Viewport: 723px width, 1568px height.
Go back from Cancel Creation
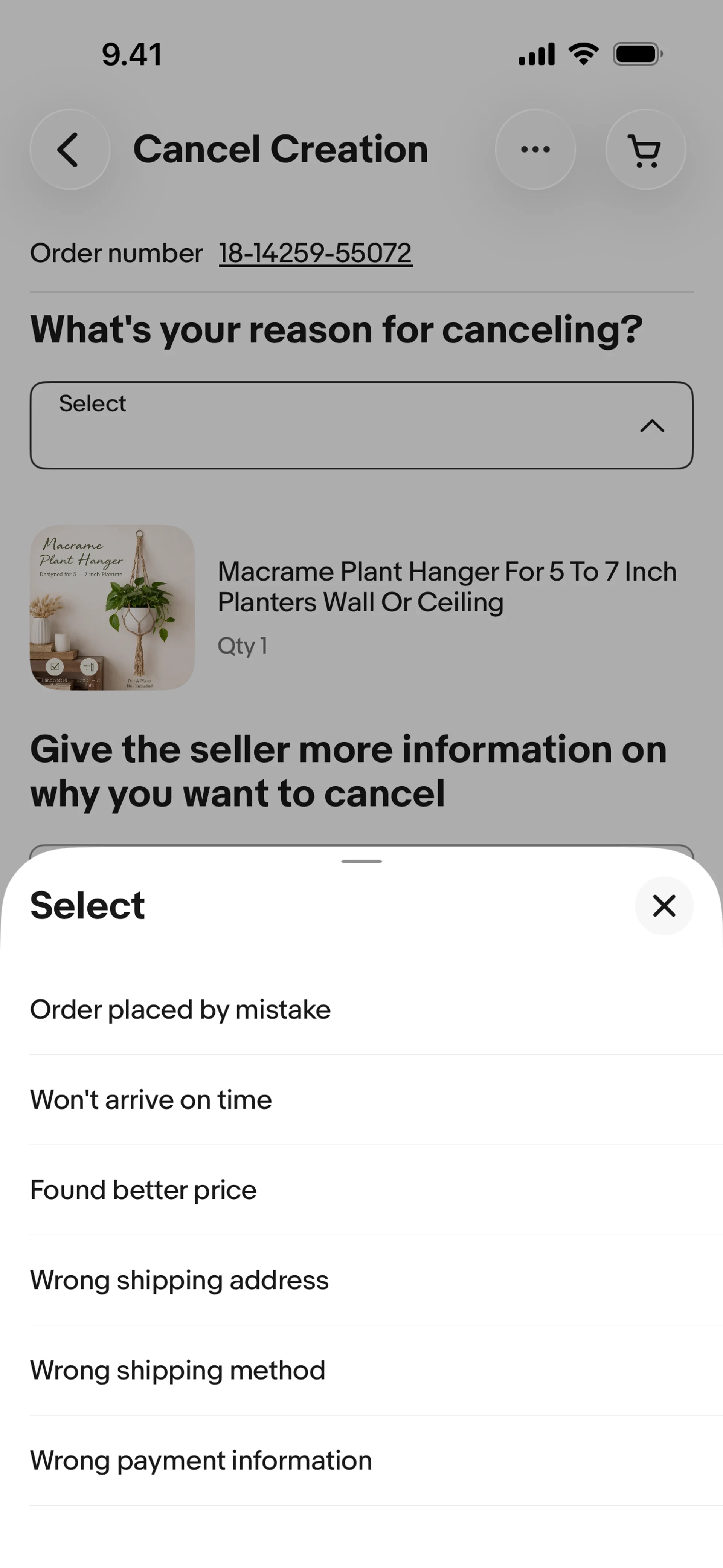pos(70,149)
